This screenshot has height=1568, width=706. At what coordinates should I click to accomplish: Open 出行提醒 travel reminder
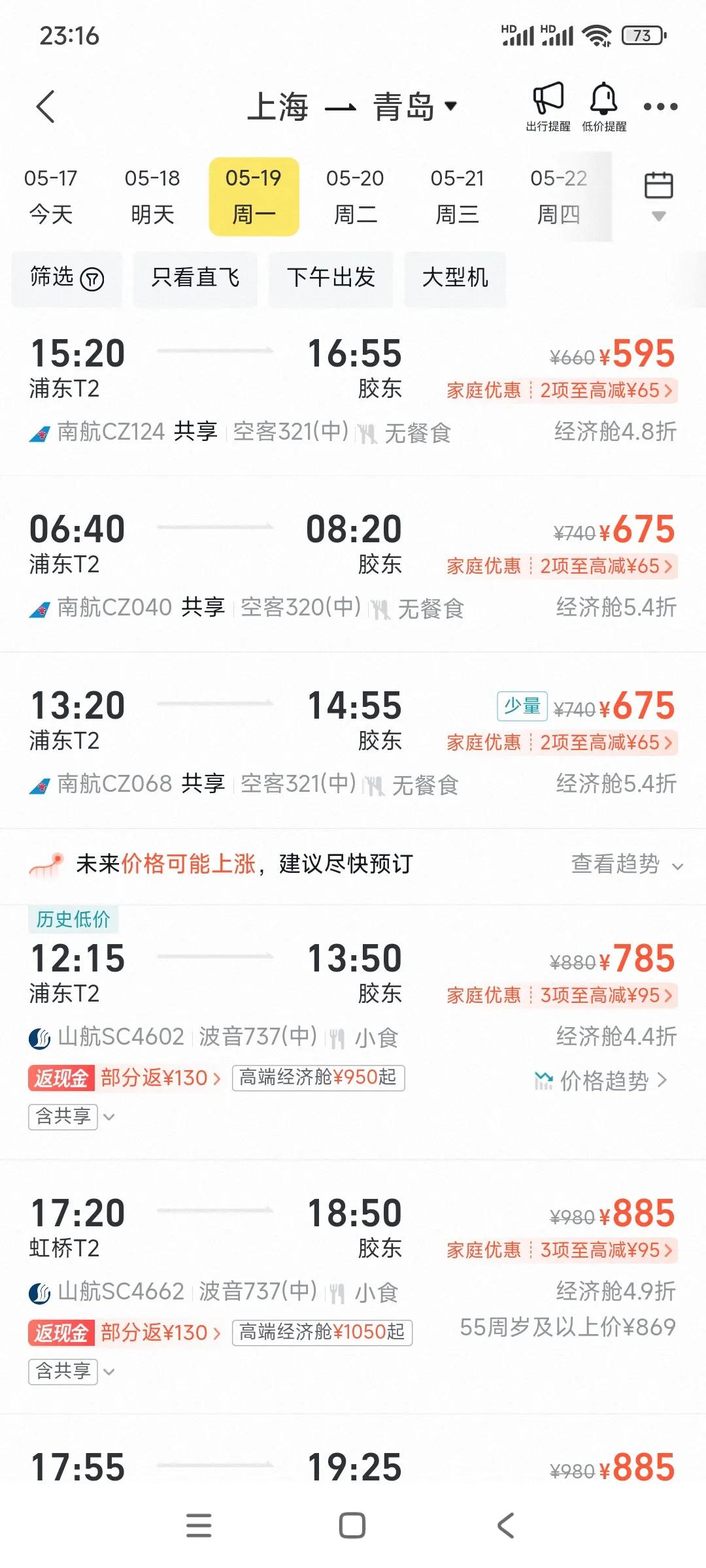pos(548,107)
